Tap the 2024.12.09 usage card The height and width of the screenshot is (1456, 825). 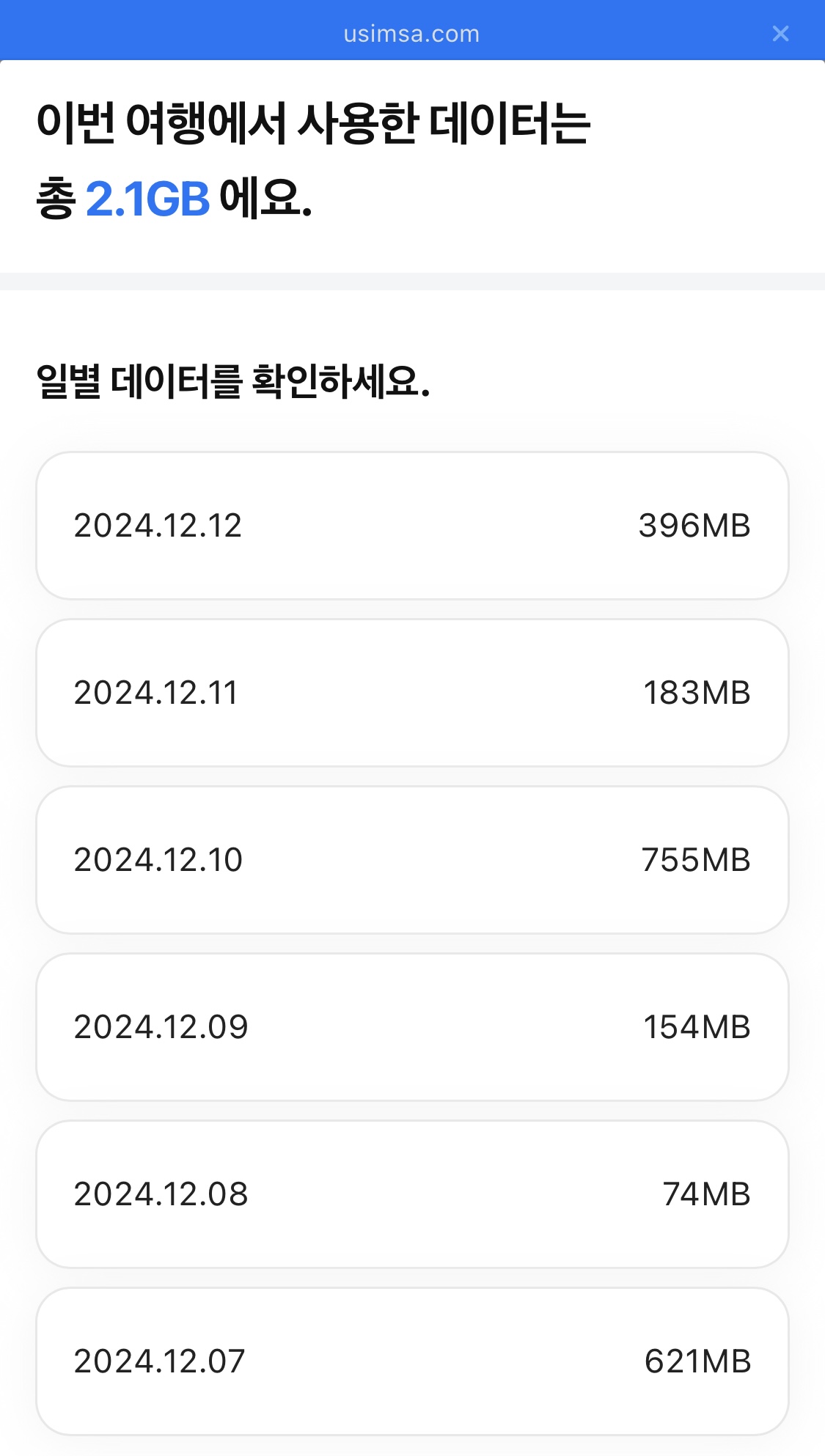(412, 1027)
